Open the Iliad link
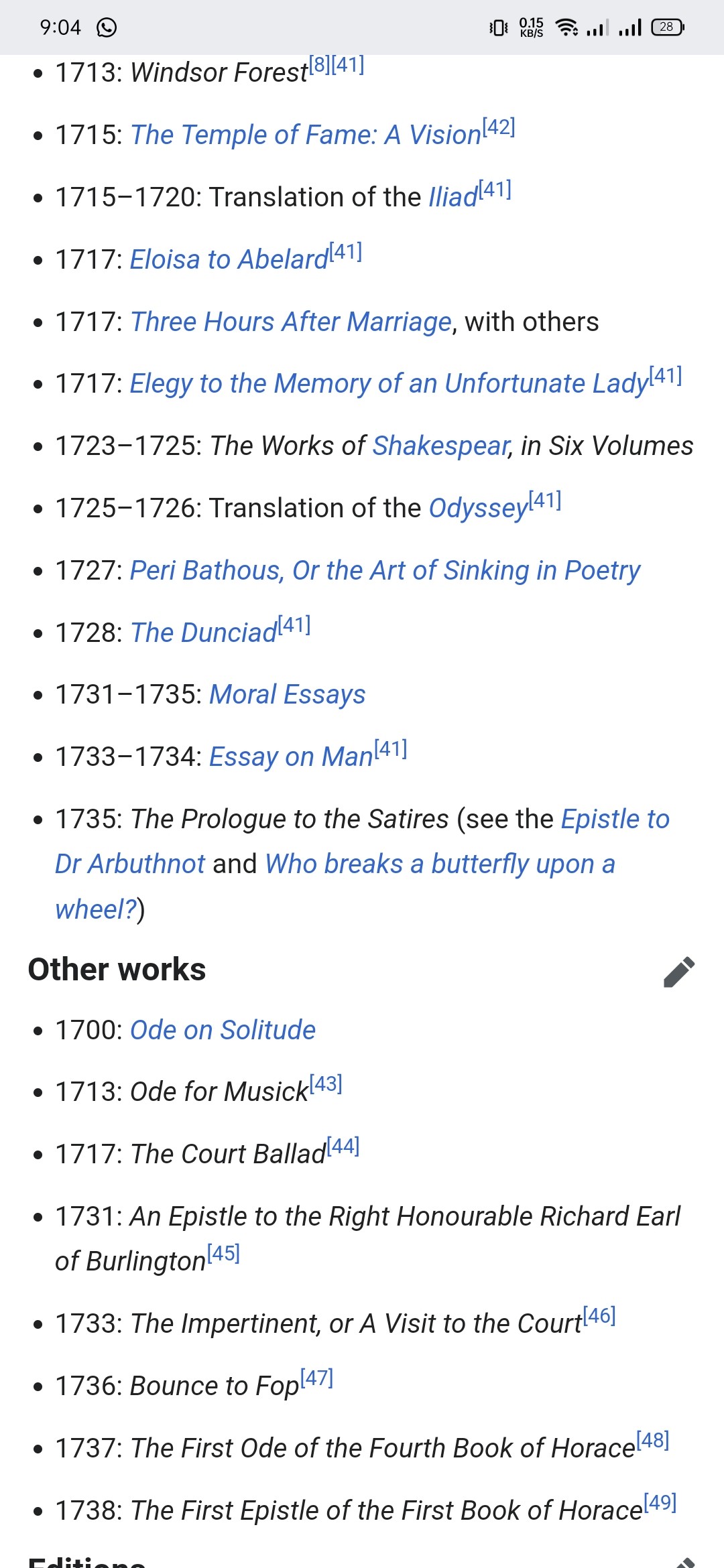Image resolution: width=724 pixels, height=1568 pixels. click(x=453, y=198)
